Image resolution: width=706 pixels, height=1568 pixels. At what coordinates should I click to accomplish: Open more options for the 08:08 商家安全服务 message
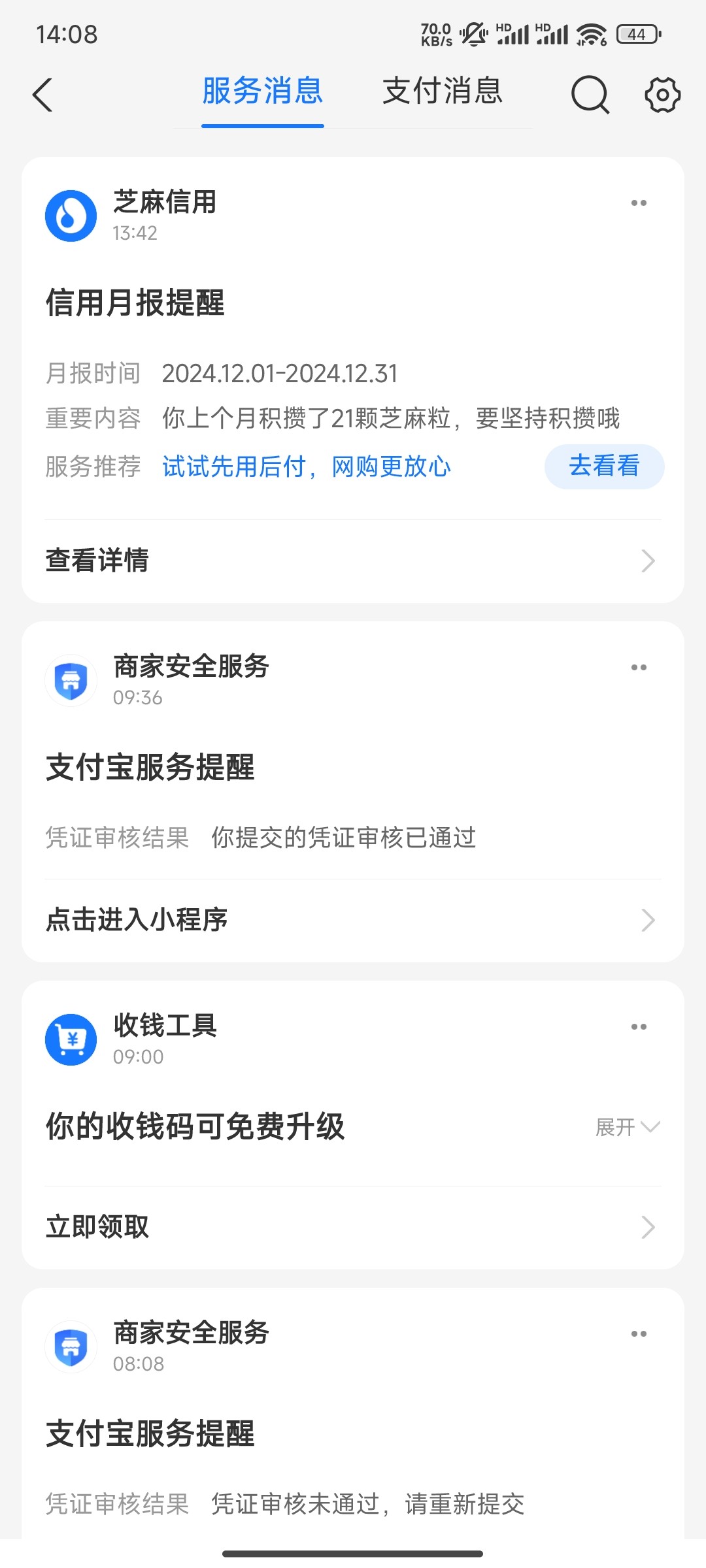pyautogui.click(x=639, y=1334)
